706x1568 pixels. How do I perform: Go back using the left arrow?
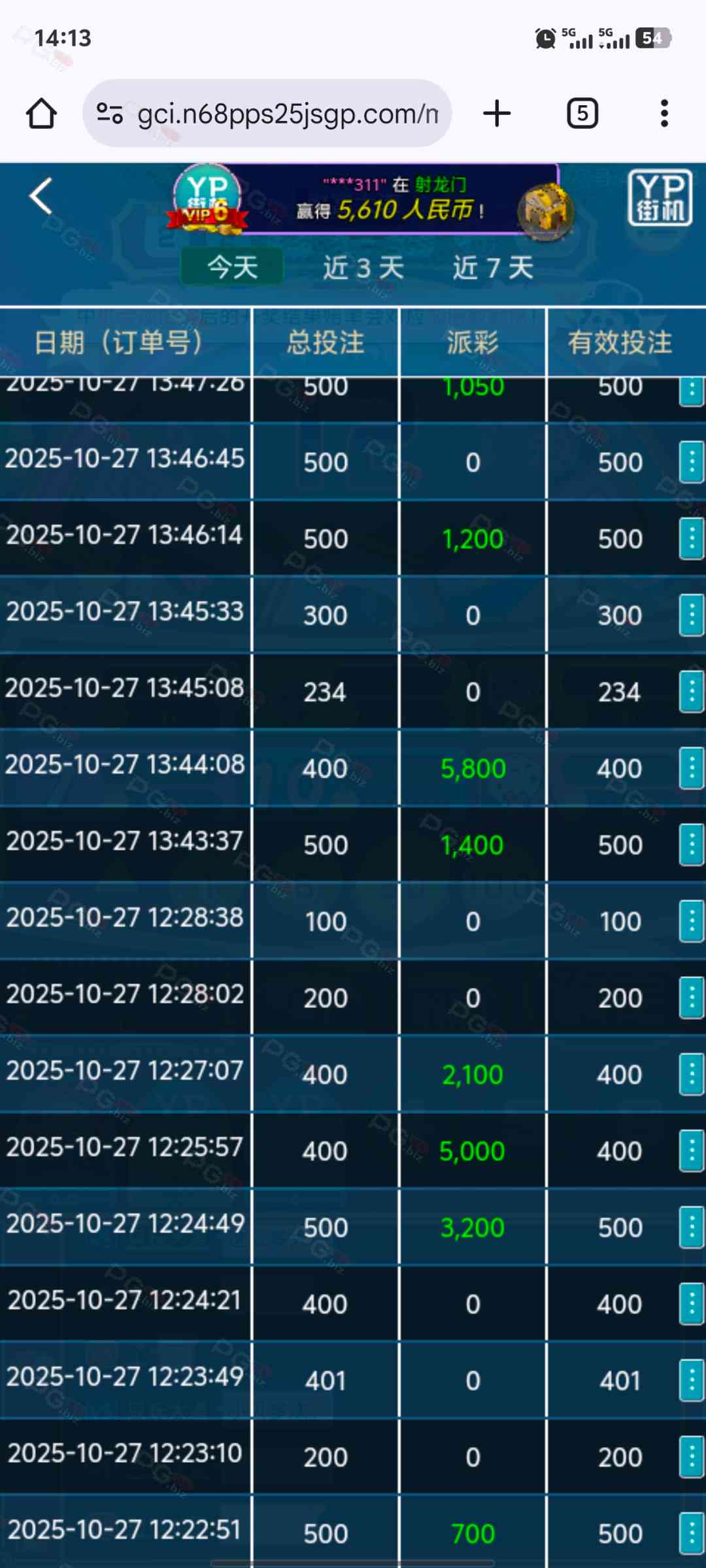41,196
